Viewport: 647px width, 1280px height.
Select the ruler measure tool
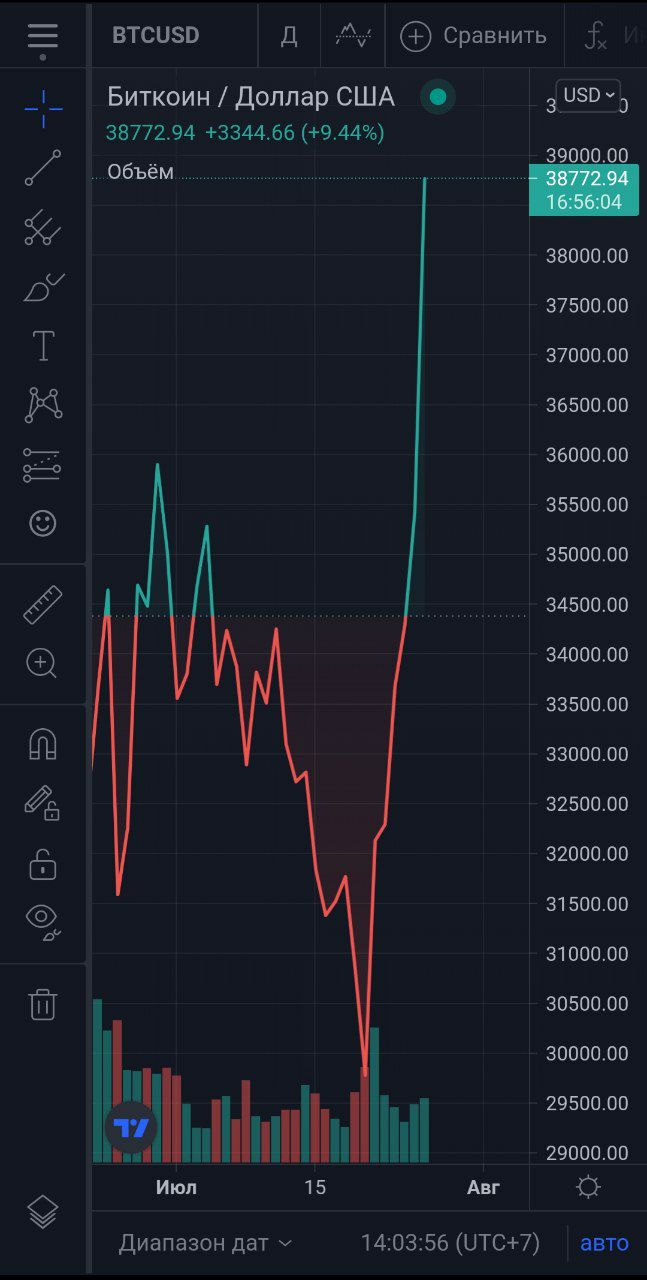coord(43,605)
